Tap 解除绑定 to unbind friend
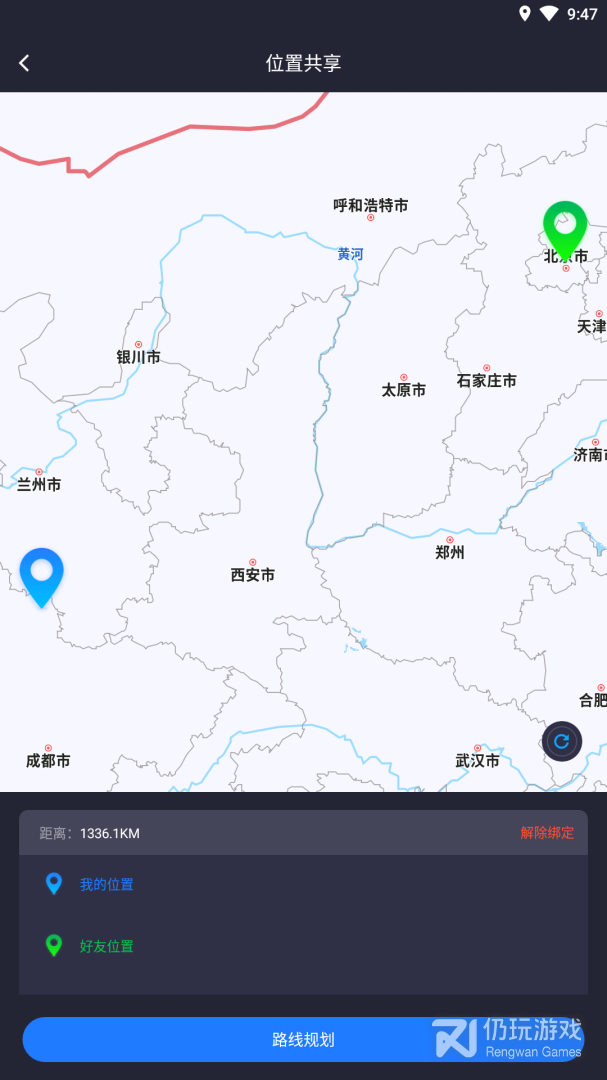 point(547,833)
